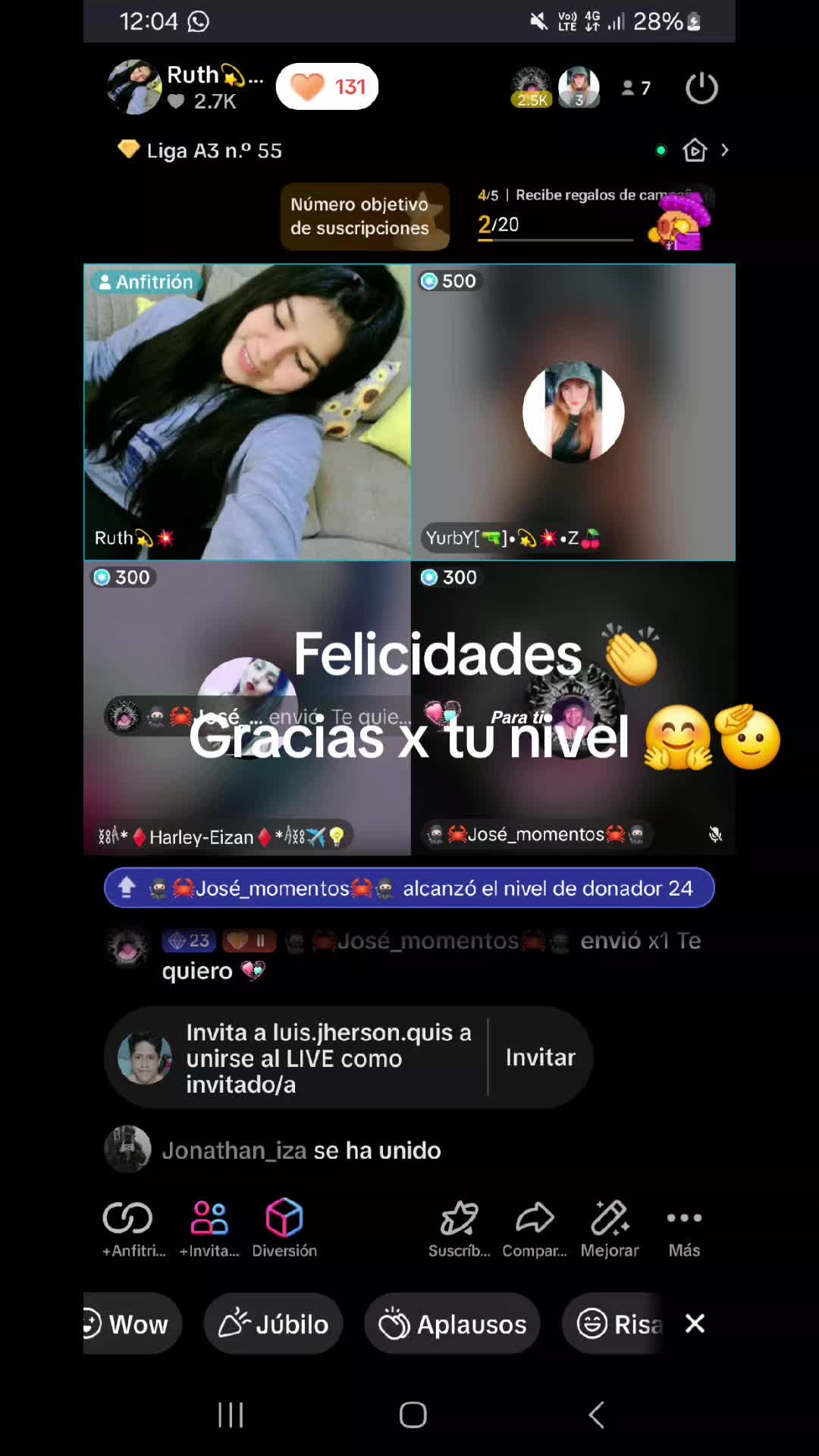
Task: Go back with the system back button
Action: pyautogui.click(x=597, y=1415)
